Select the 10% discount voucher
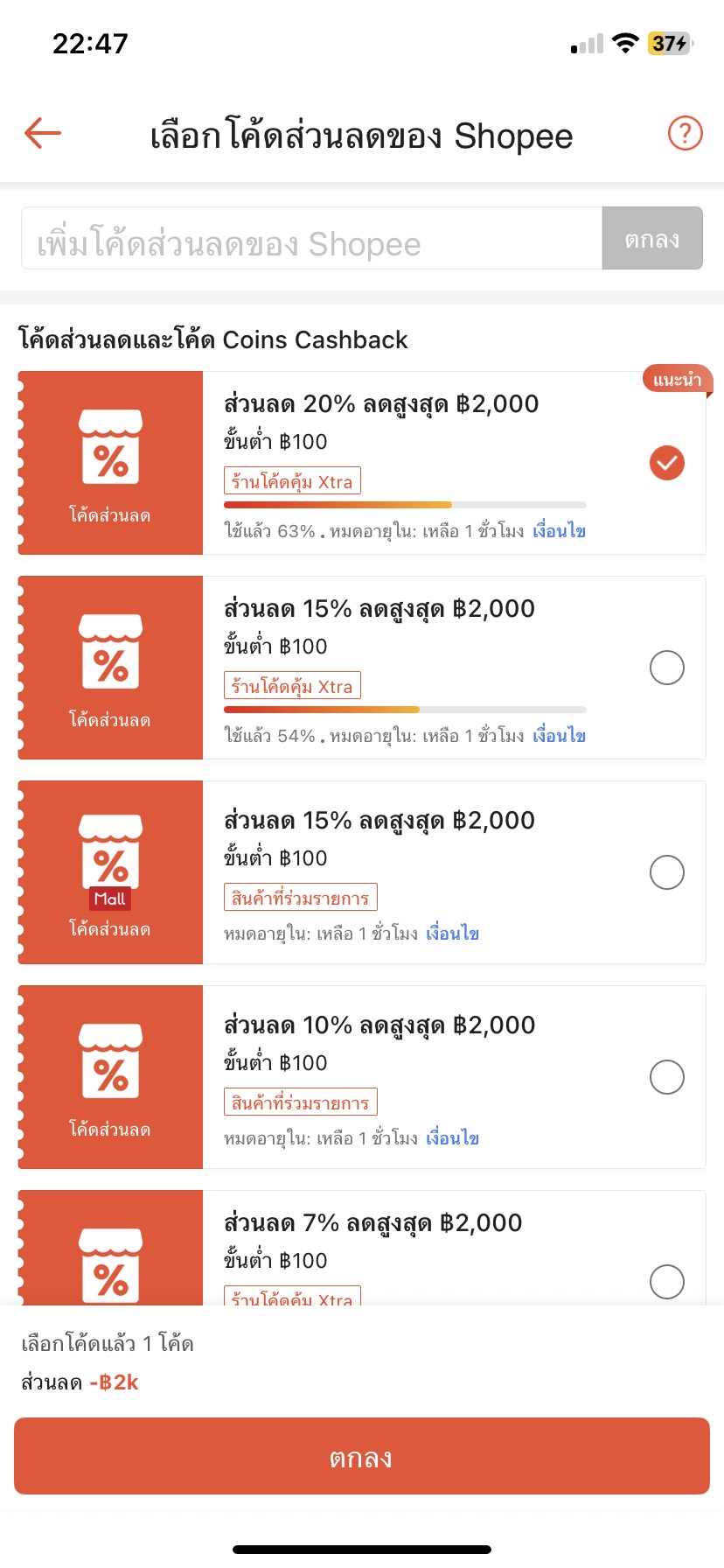 (666, 1077)
